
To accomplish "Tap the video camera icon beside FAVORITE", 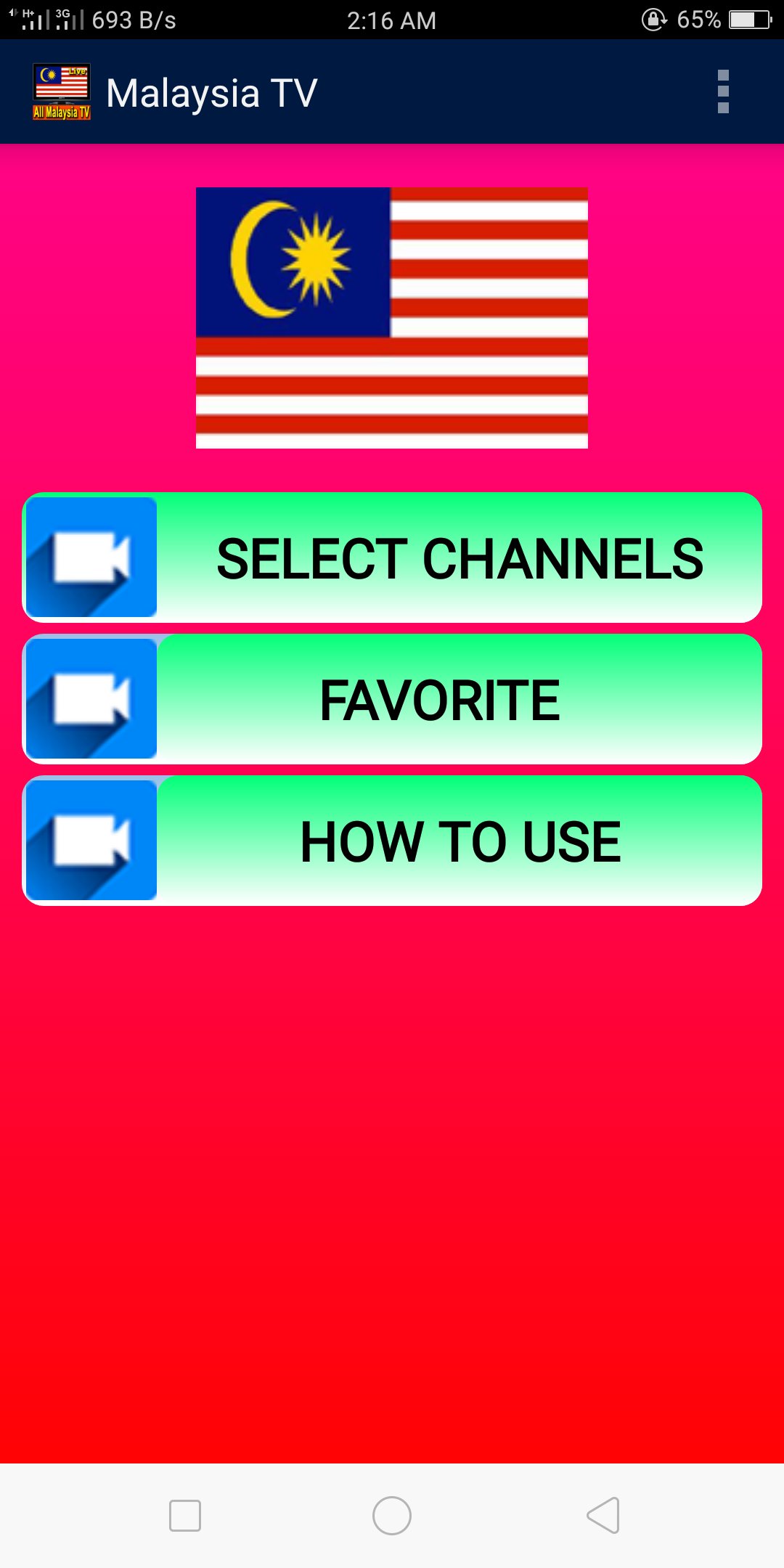I will click(x=90, y=697).
